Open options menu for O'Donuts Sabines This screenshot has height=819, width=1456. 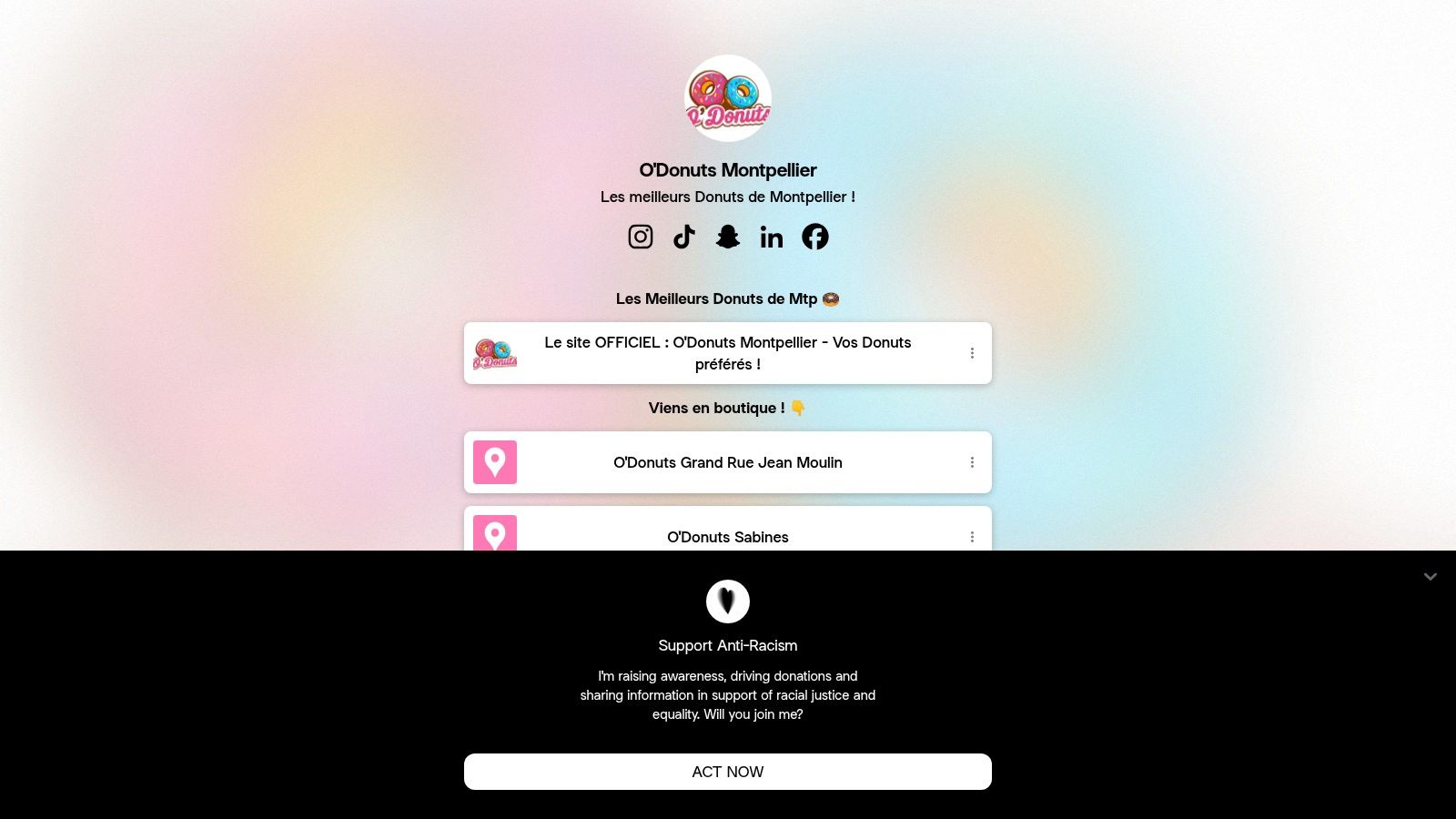[x=972, y=537]
